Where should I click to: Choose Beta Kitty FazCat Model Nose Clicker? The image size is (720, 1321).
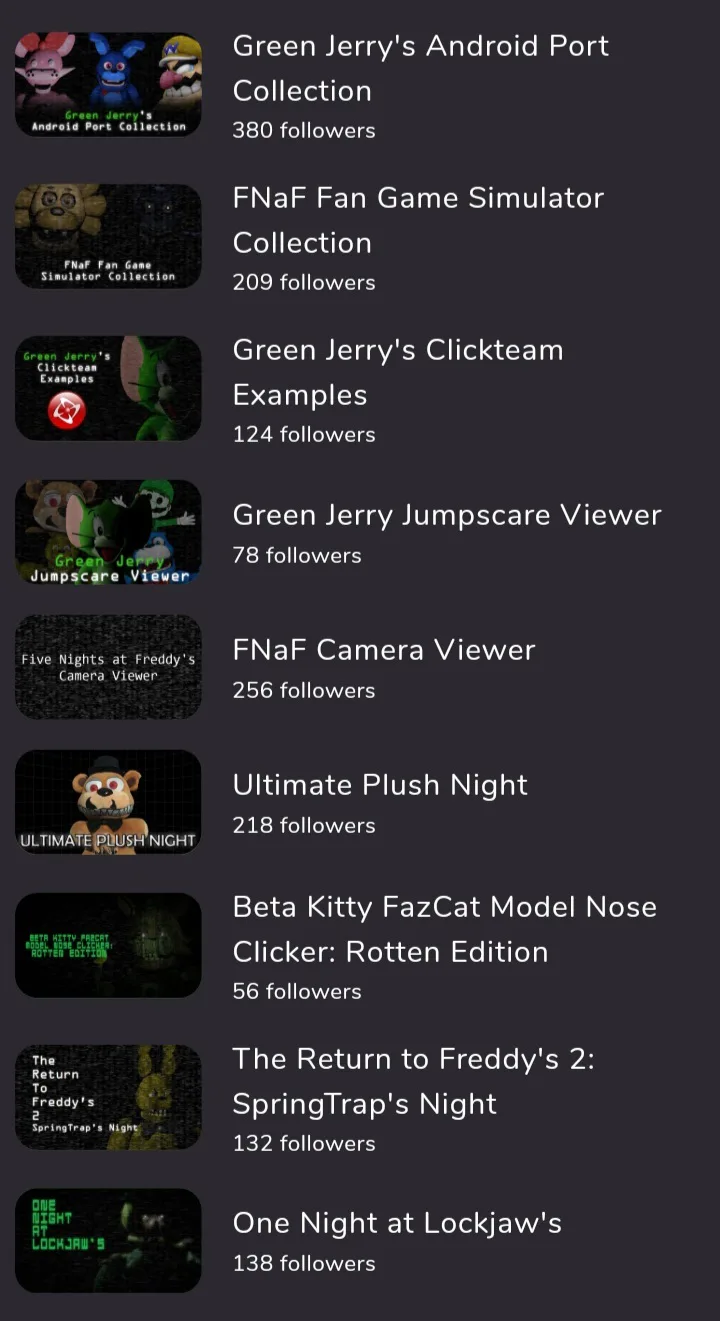(444, 929)
